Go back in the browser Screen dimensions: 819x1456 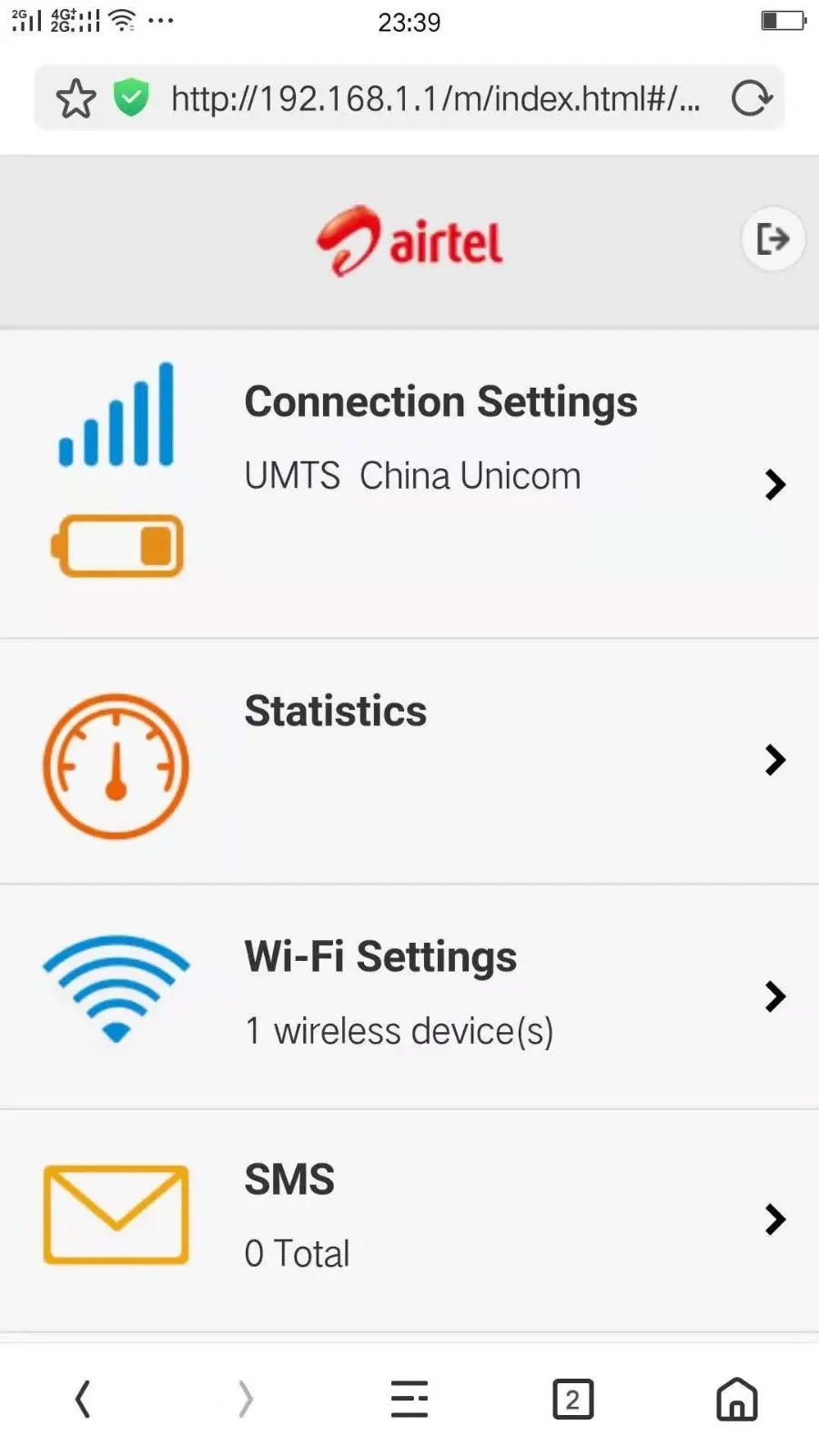tap(83, 1399)
